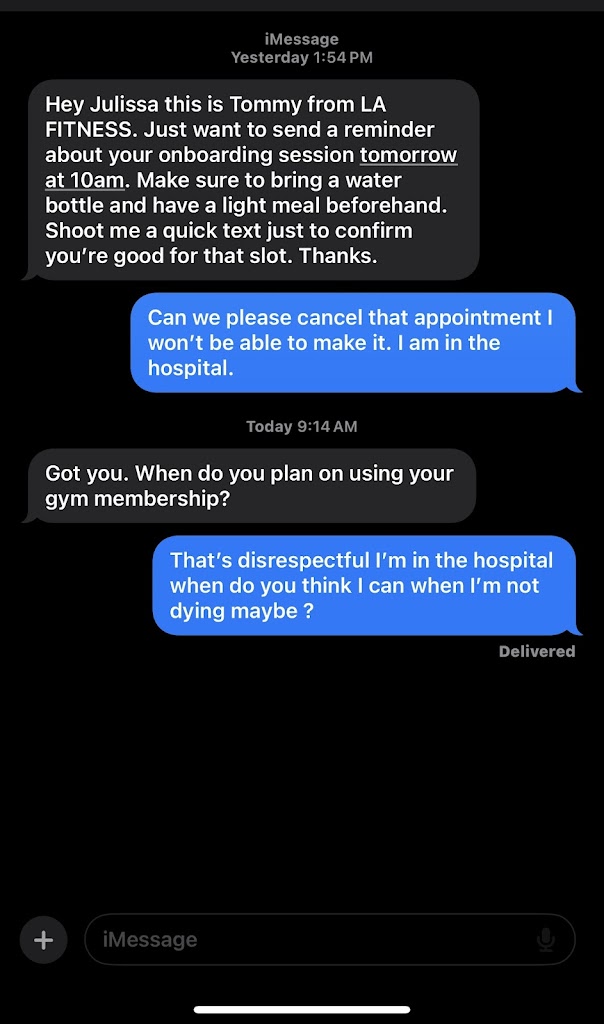This screenshot has width=604, height=1024.
Task: Start dictation with the microphone icon
Action: (546, 940)
